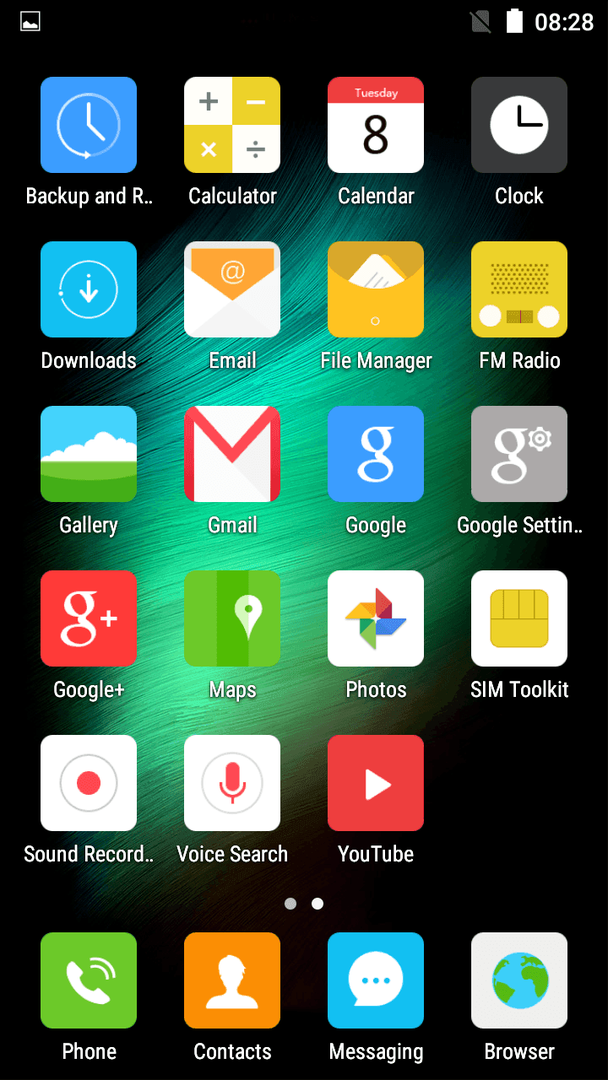Open File Manager

click(376, 289)
